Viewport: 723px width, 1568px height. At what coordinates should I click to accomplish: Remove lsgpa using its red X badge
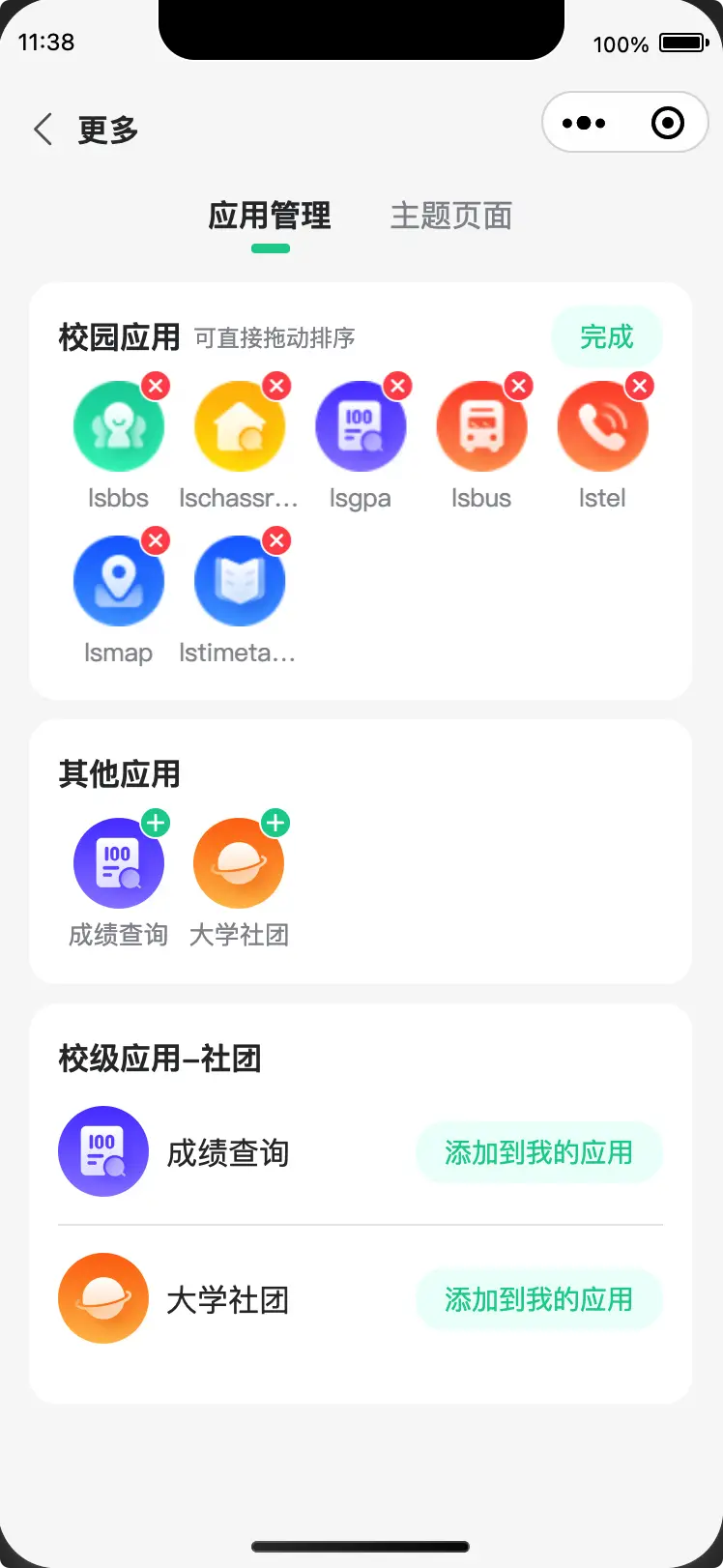pyautogui.click(x=397, y=386)
